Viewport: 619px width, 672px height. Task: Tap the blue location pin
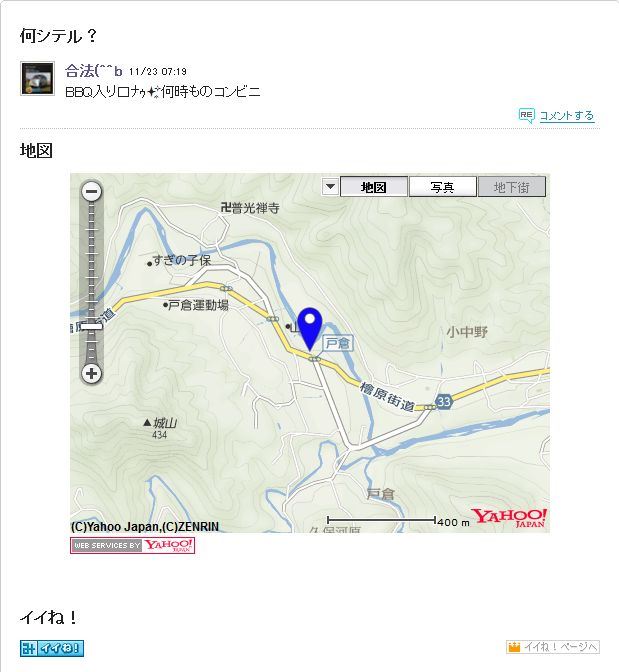(x=311, y=328)
